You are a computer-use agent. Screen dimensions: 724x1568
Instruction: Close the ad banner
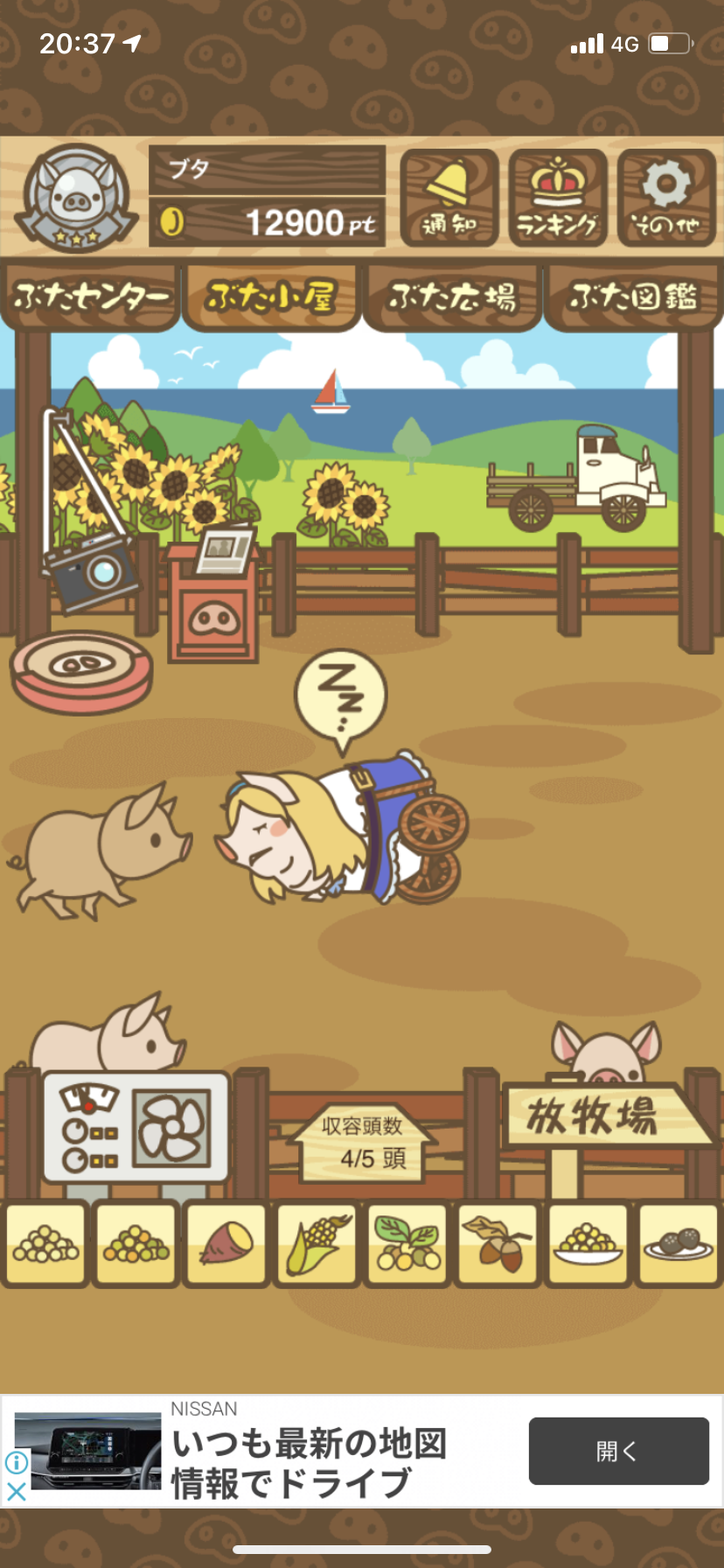[x=16, y=1491]
